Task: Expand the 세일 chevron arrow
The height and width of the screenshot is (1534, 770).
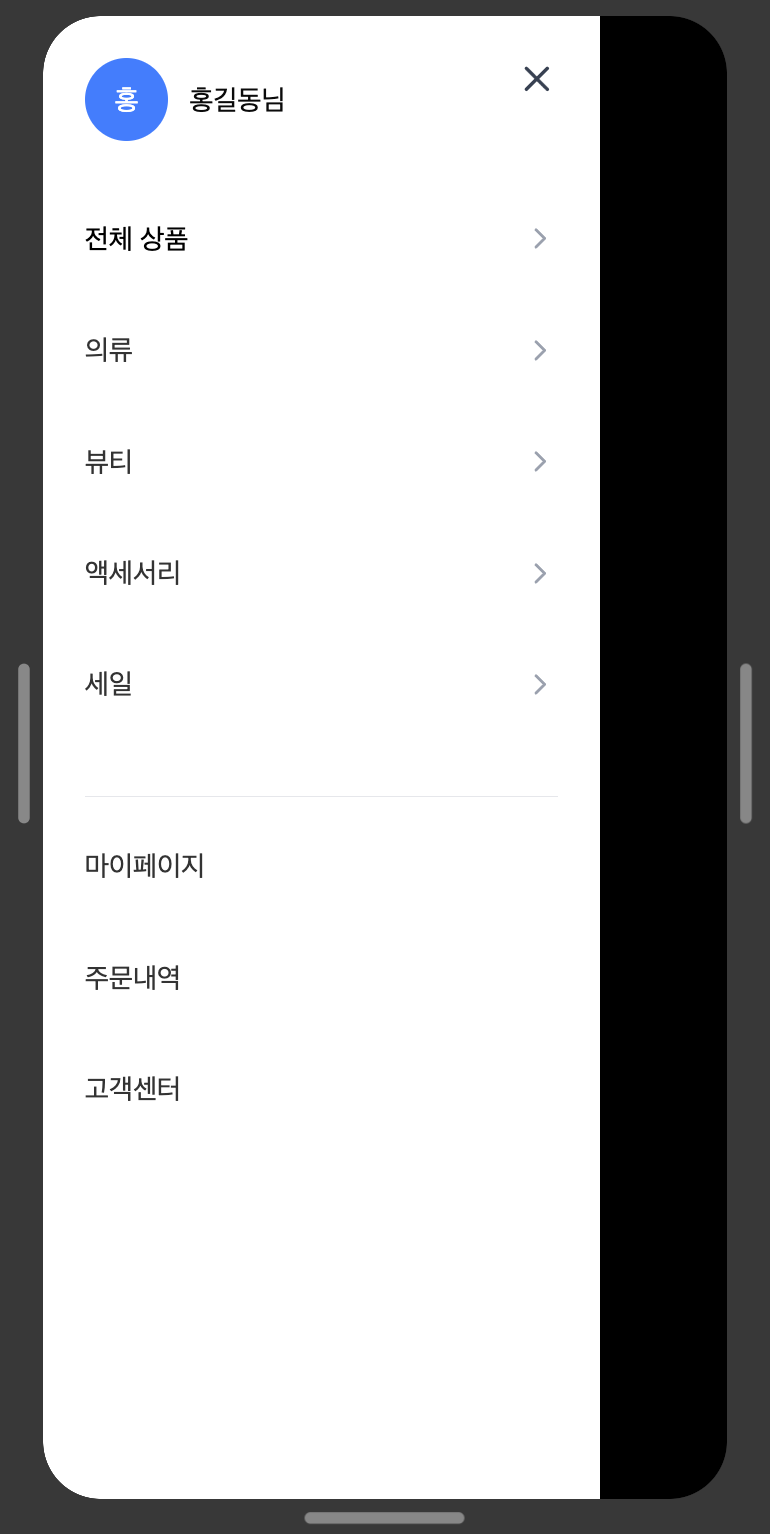Action: (540, 684)
